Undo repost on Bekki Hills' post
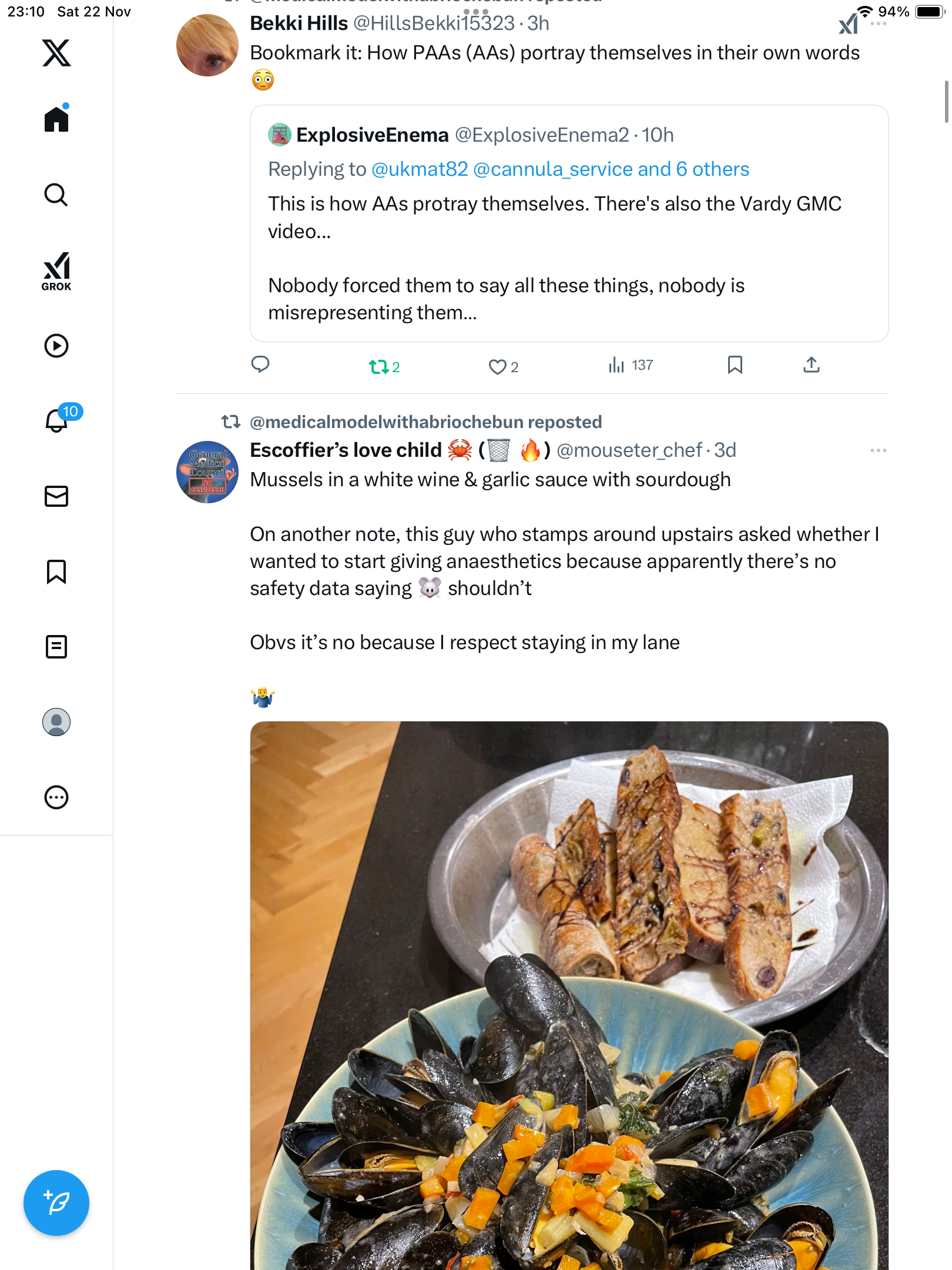Image resolution: width=952 pixels, height=1270 pixels. pyautogui.click(x=379, y=367)
